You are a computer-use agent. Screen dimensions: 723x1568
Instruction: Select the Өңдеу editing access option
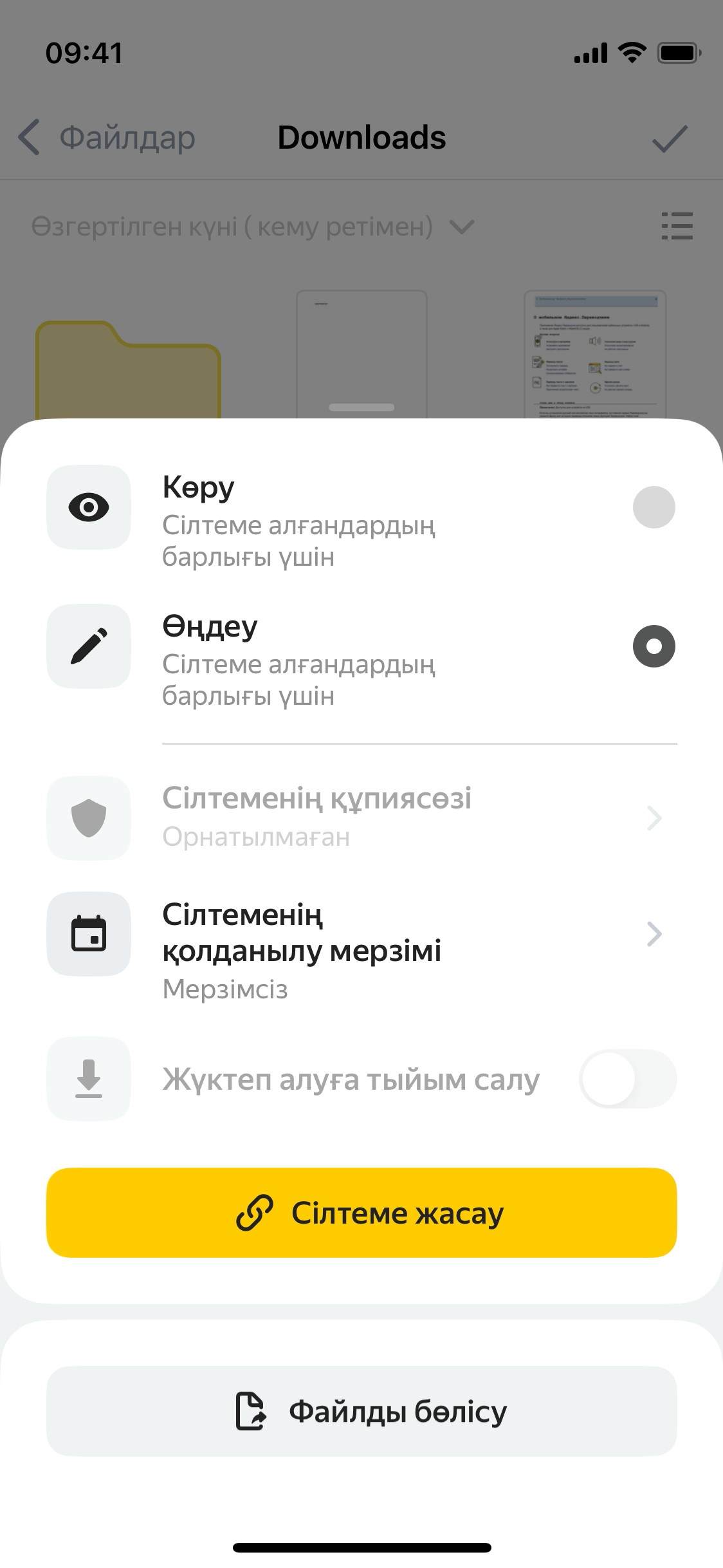(x=654, y=646)
